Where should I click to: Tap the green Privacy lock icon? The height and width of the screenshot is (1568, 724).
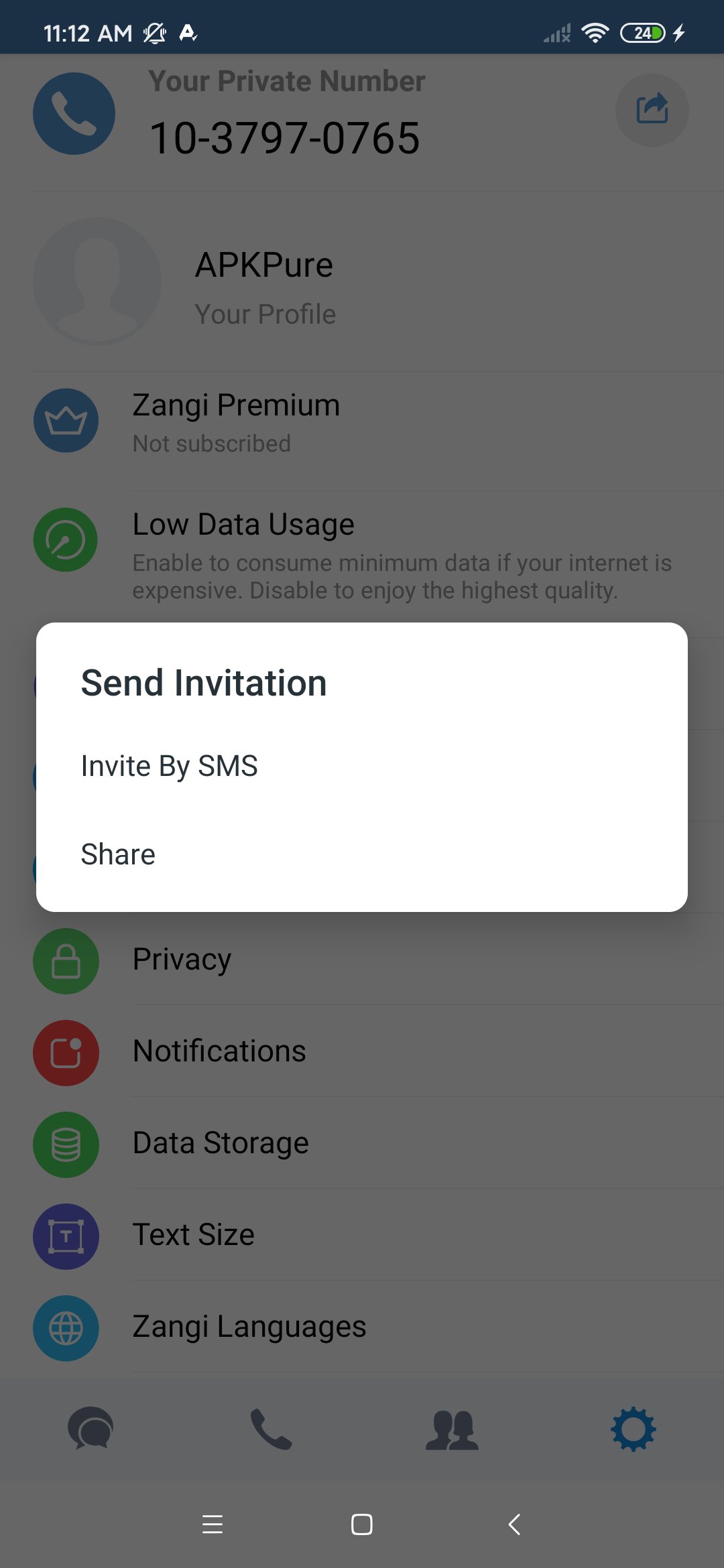coord(65,961)
